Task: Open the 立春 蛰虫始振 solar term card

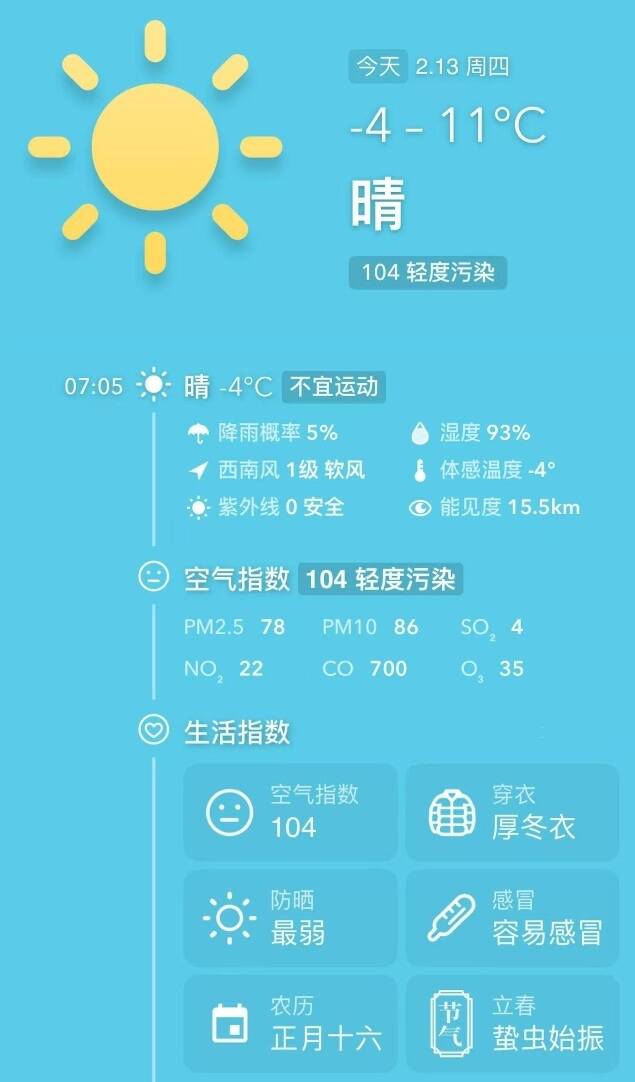Action: click(511, 1023)
